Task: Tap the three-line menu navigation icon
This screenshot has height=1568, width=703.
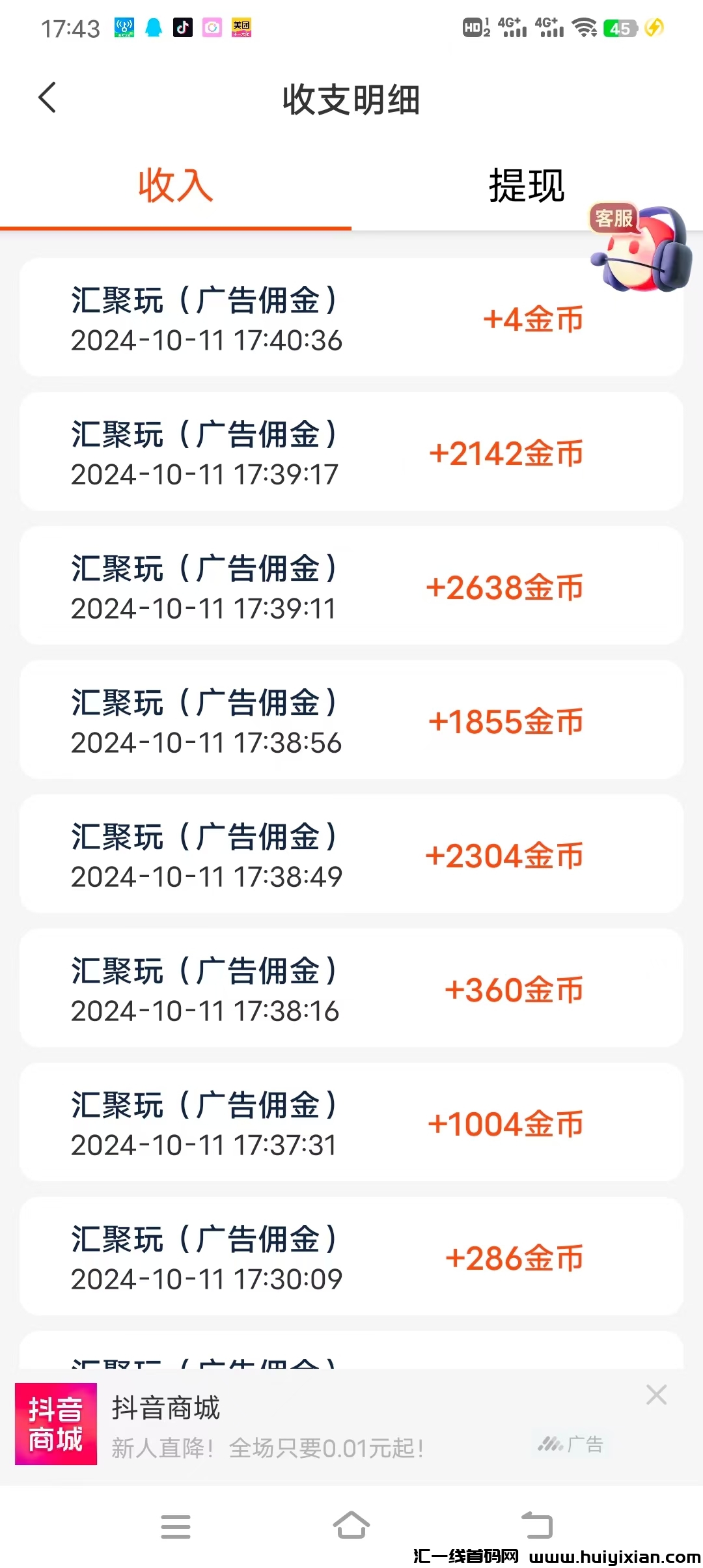Action: pyautogui.click(x=176, y=1527)
